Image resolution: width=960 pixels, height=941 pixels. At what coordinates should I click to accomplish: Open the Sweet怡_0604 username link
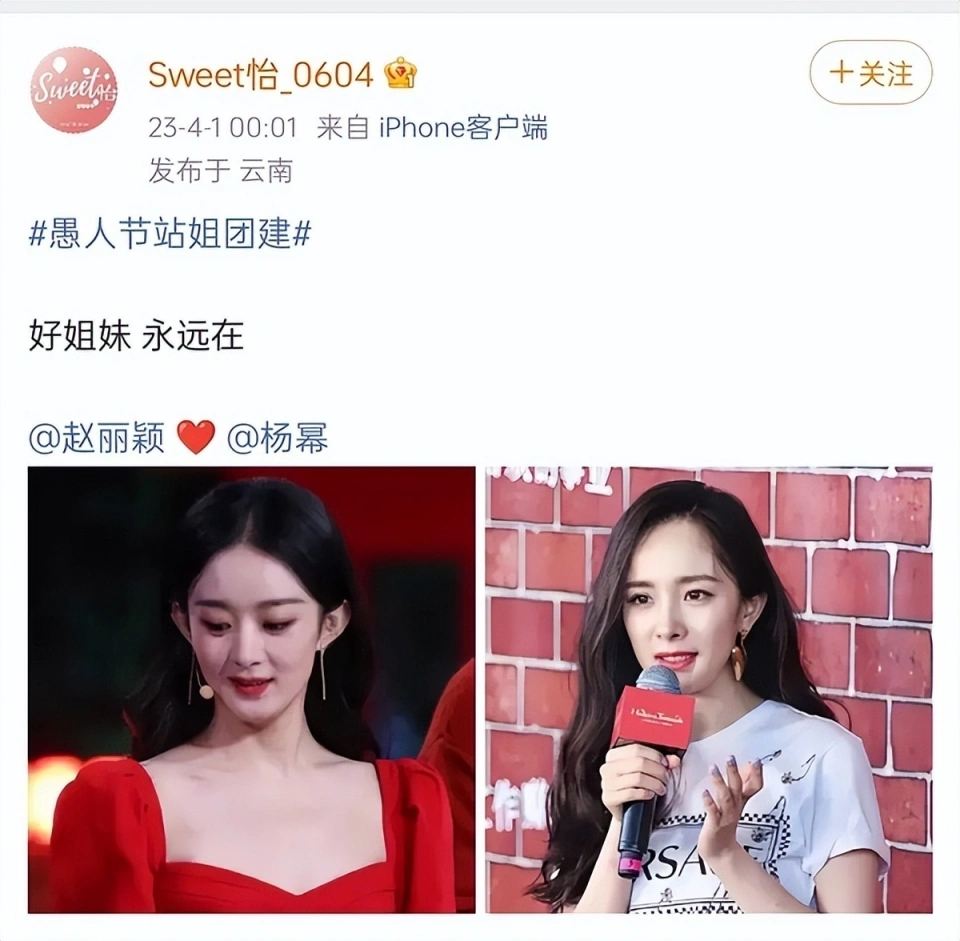260,74
